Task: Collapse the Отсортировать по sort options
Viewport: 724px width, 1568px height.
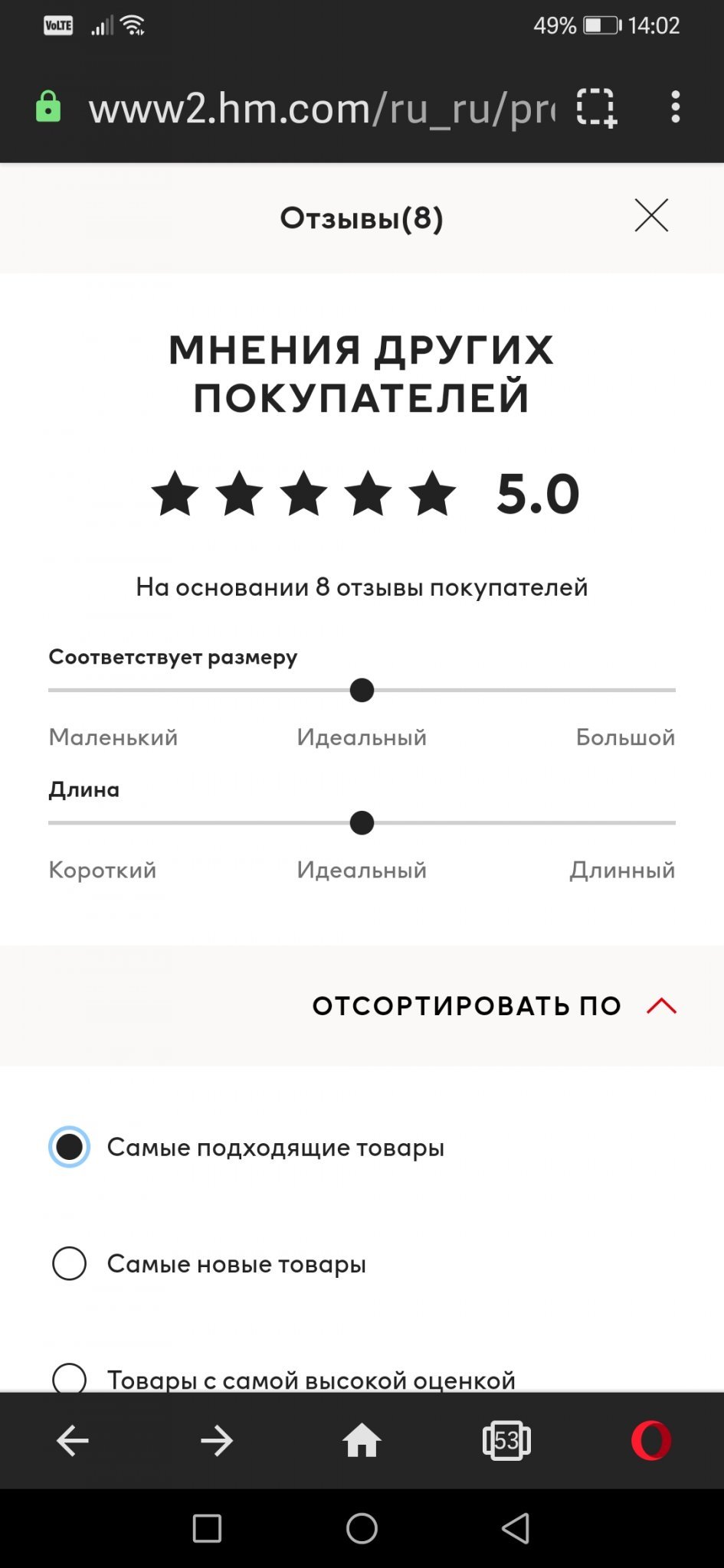Action: point(661,1006)
